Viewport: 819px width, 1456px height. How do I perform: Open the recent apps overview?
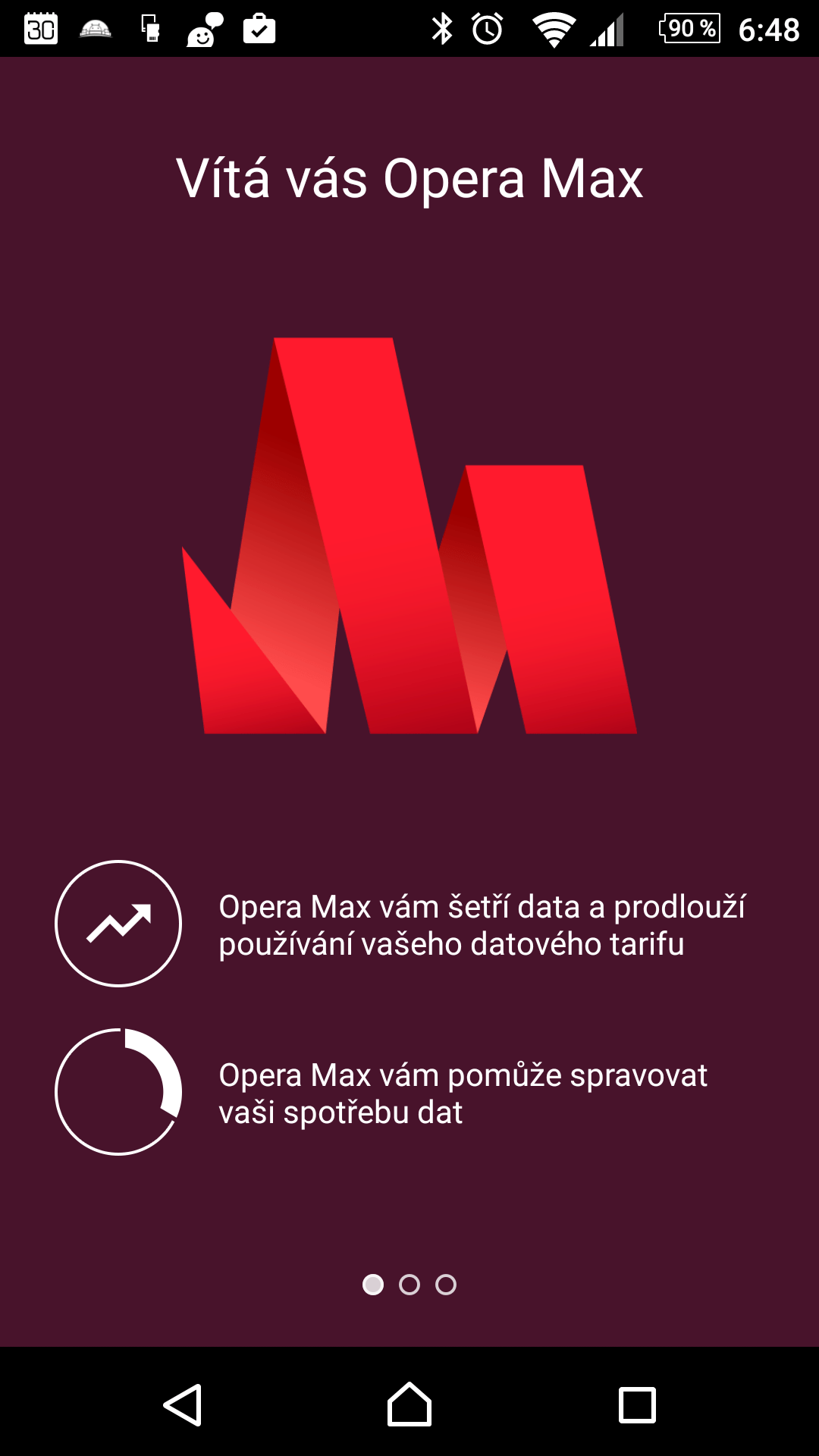click(637, 1405)
